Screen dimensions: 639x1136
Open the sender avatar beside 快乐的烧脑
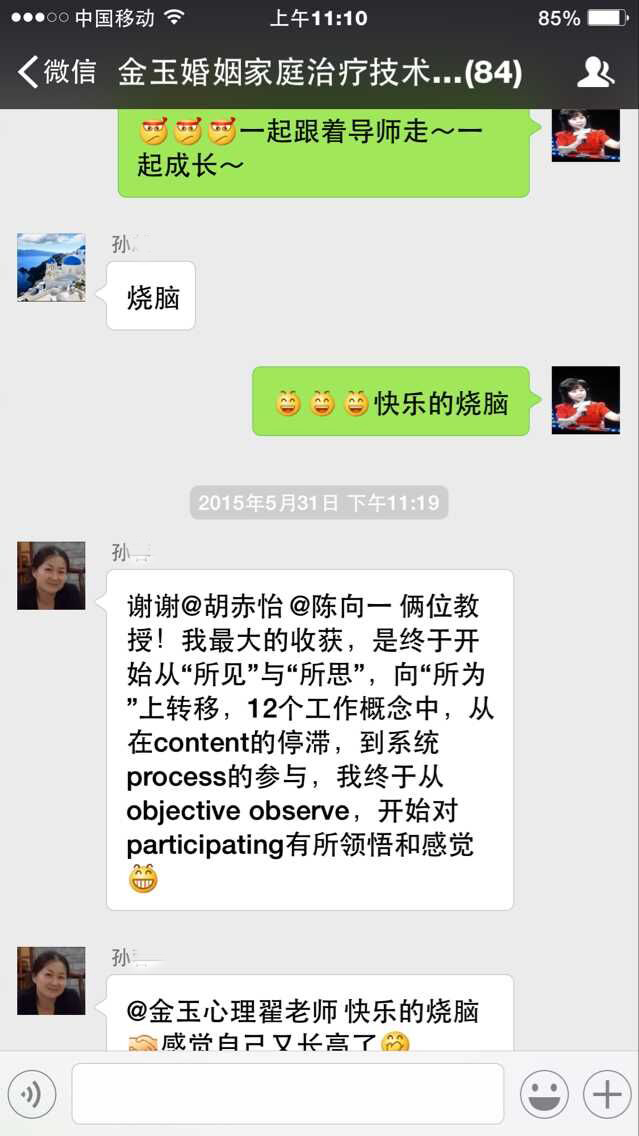coord(586,400)
